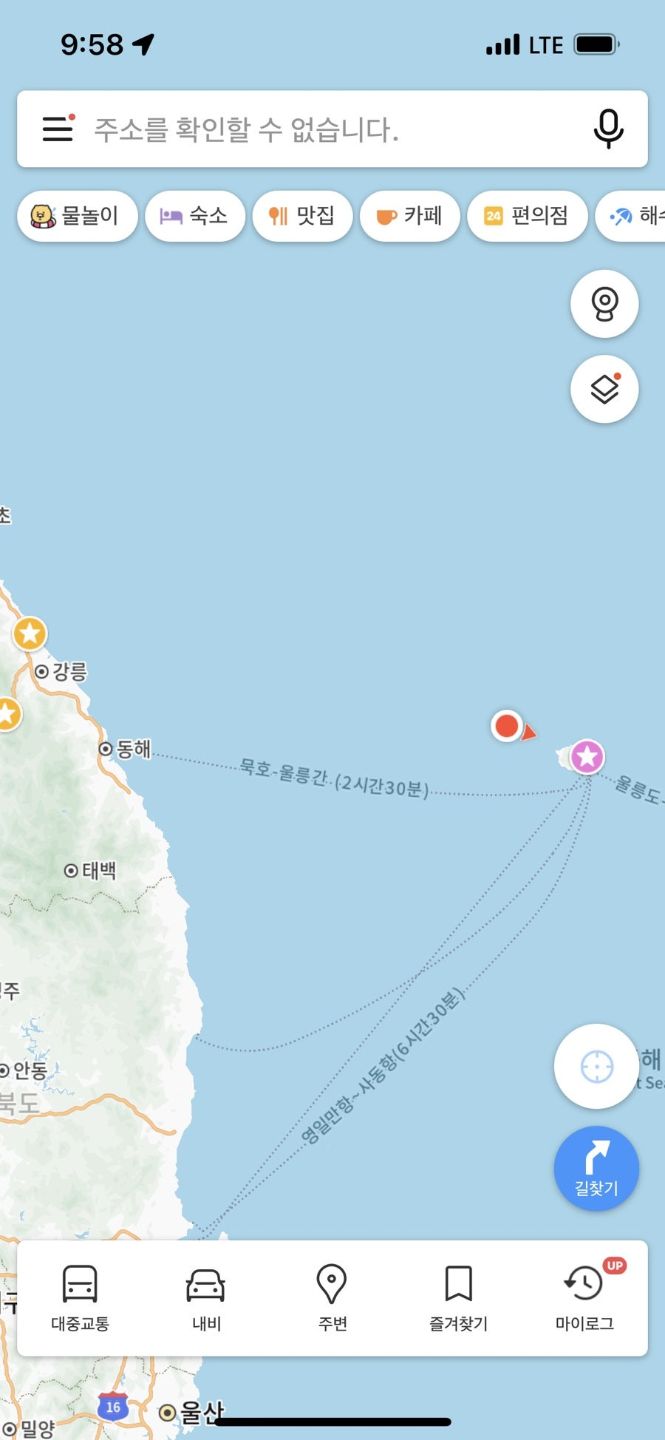Recenter map on current location
This screenshot has width=665, height=1440.
[596, 1066]
